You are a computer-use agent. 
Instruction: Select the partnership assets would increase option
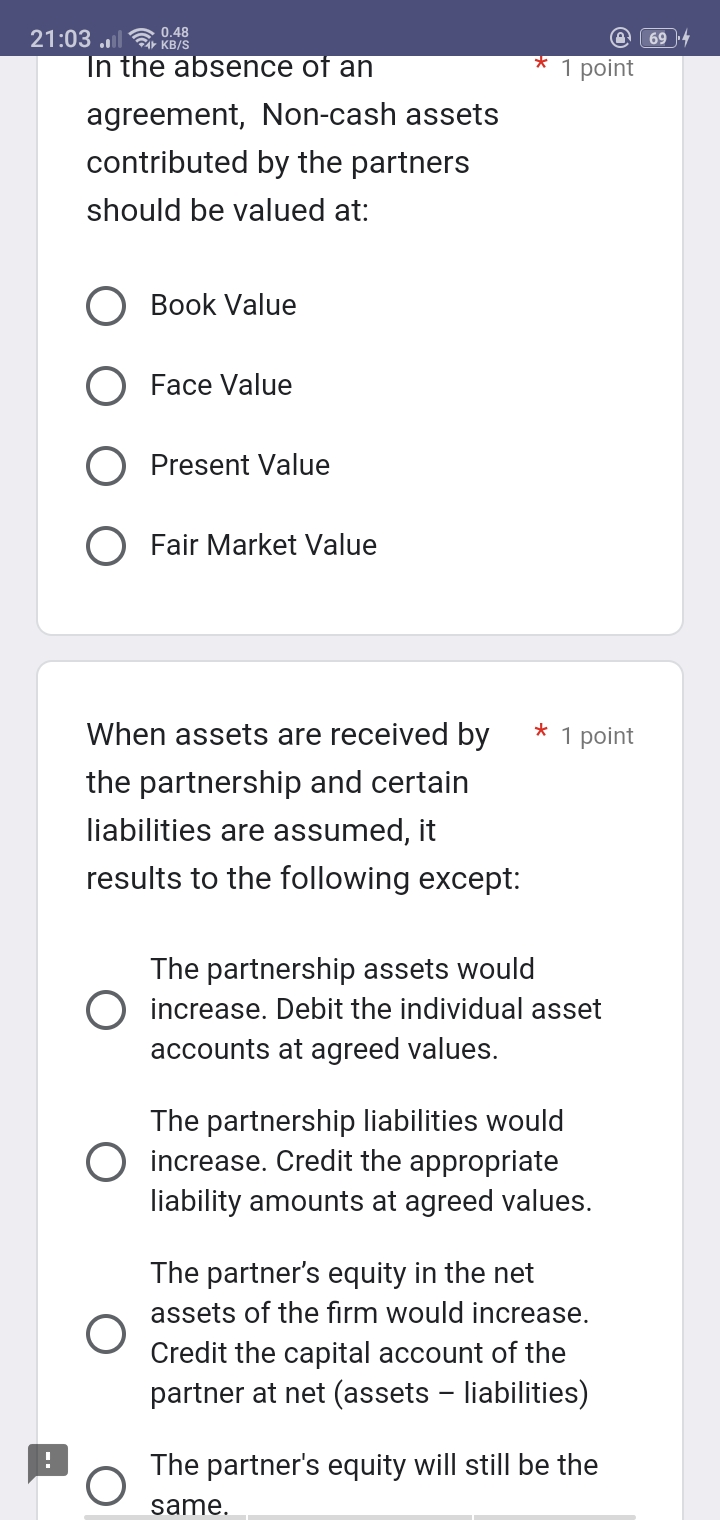[x=106, y=1009]
